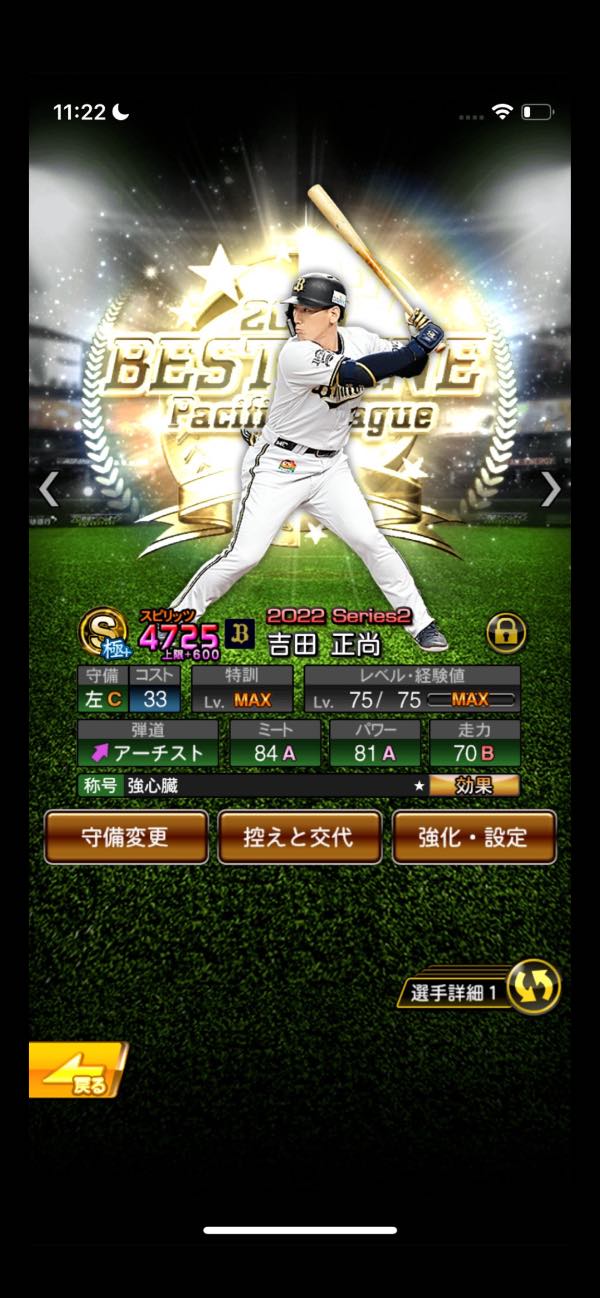
Task: Show the next player card
Action: [x=551, y=489]
